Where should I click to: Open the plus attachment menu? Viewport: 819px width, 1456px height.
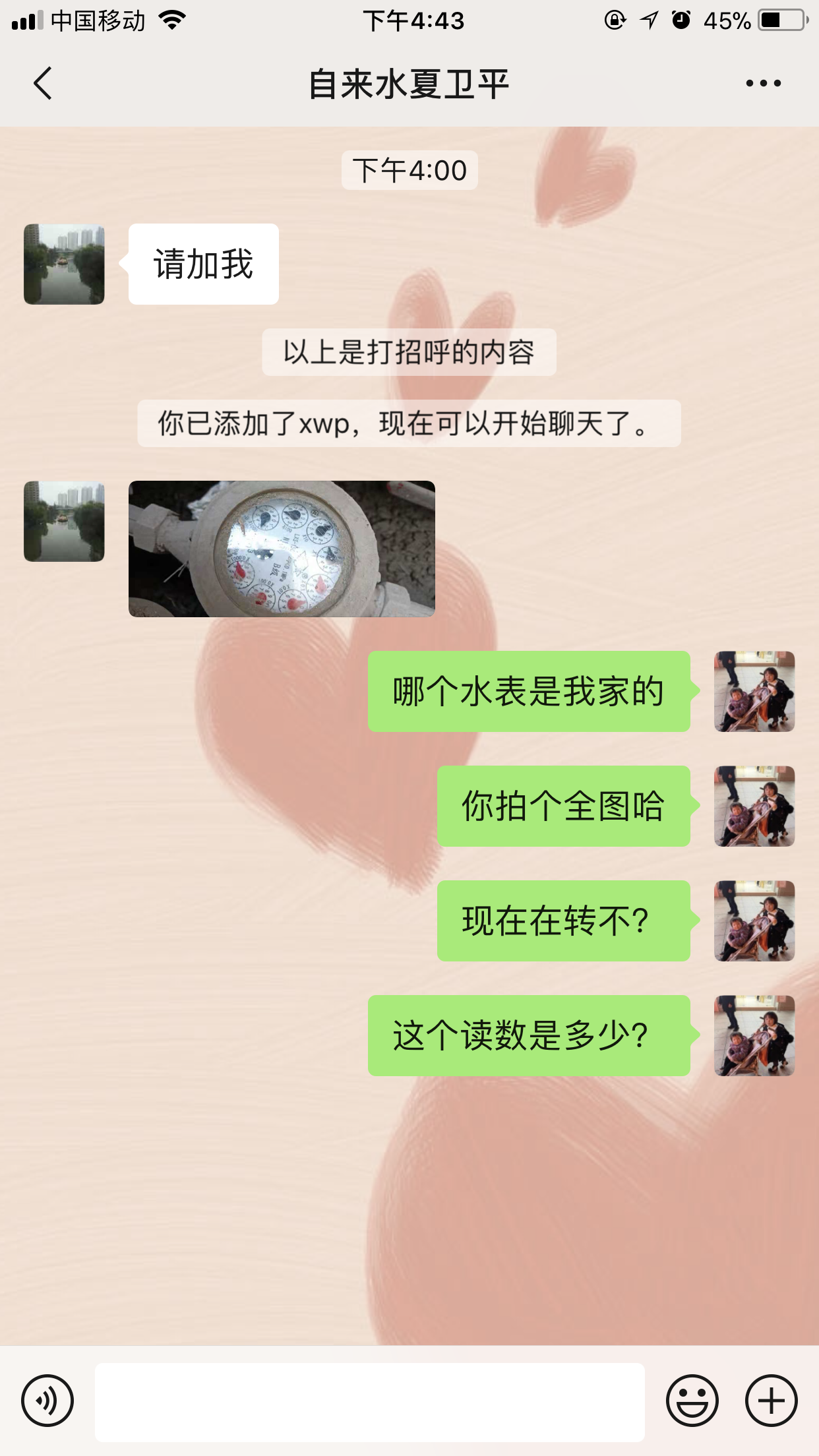(771, 1401)
